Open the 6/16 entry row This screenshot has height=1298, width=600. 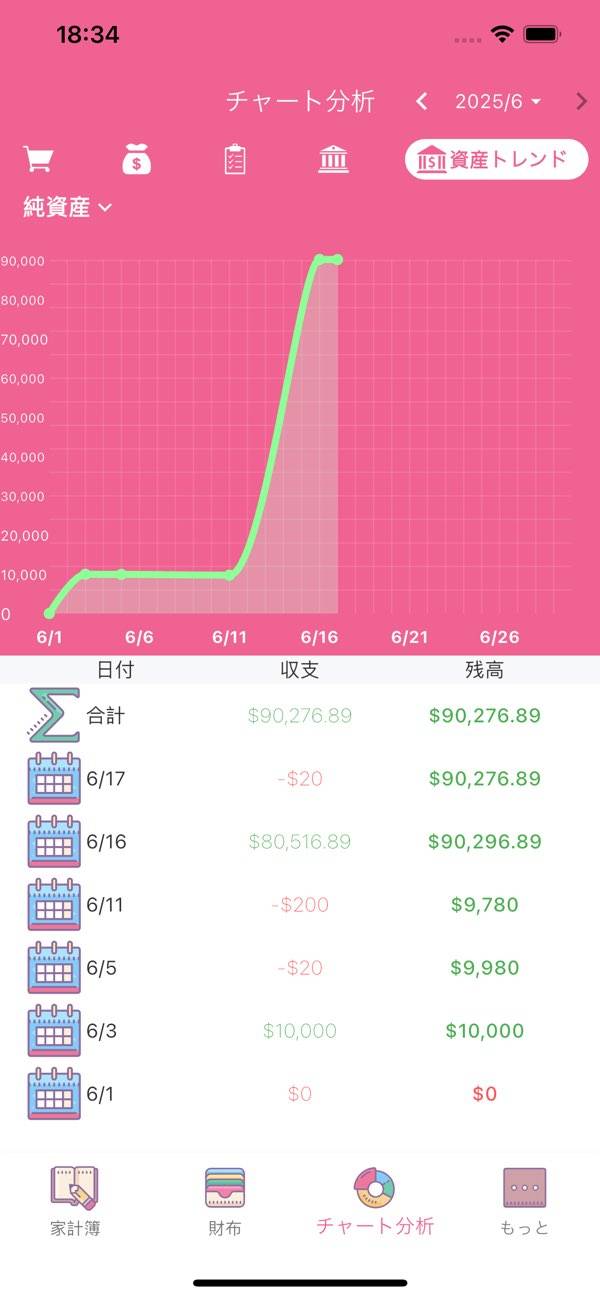[x=300, y=842]
